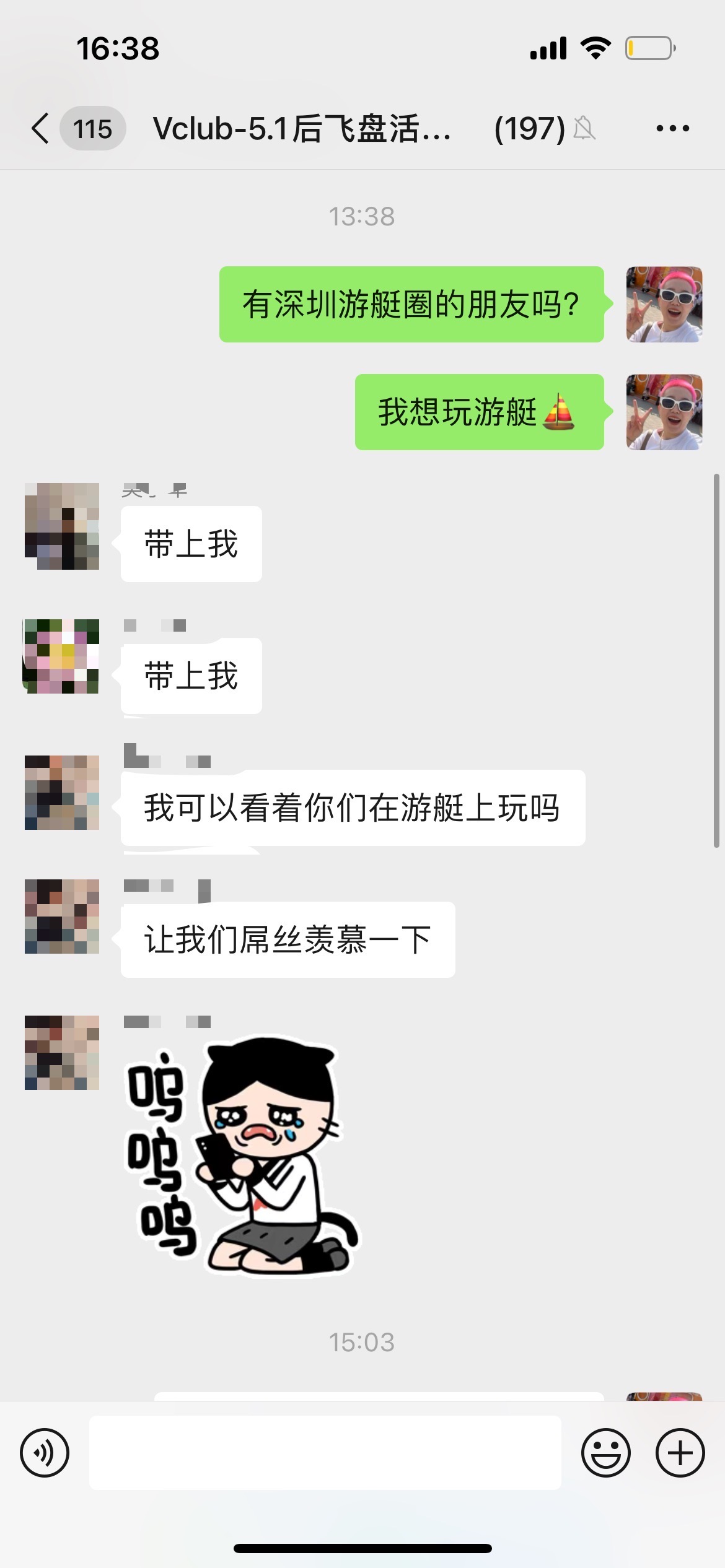Viewport: 725px width, 1568px height.
Task: Open avatar of 我可以看着你们在游艇上玩吗 sender
Action: 62,792
